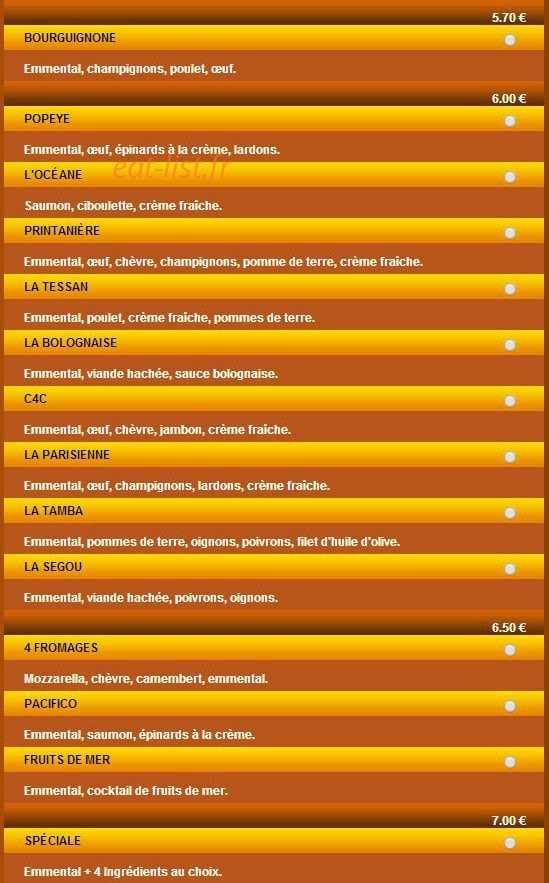Screen dimensions: 549x883
Task: Choose La Bolognaise option
Action: 510,345
